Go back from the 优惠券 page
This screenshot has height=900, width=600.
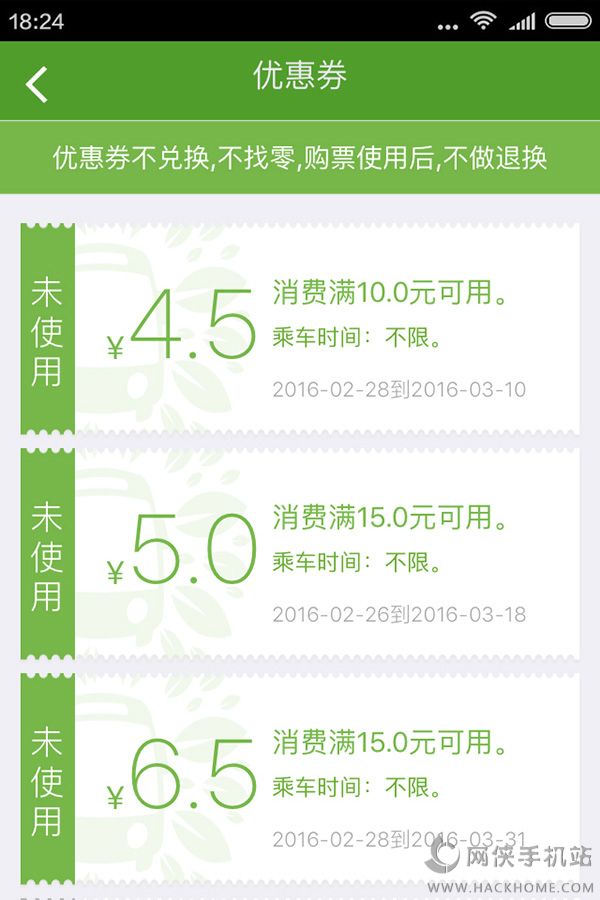(37, 84)
